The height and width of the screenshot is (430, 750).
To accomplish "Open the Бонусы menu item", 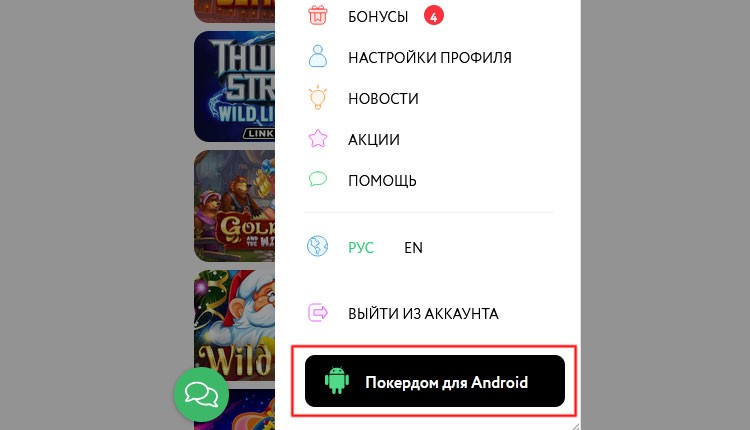I will coord(377,17).
